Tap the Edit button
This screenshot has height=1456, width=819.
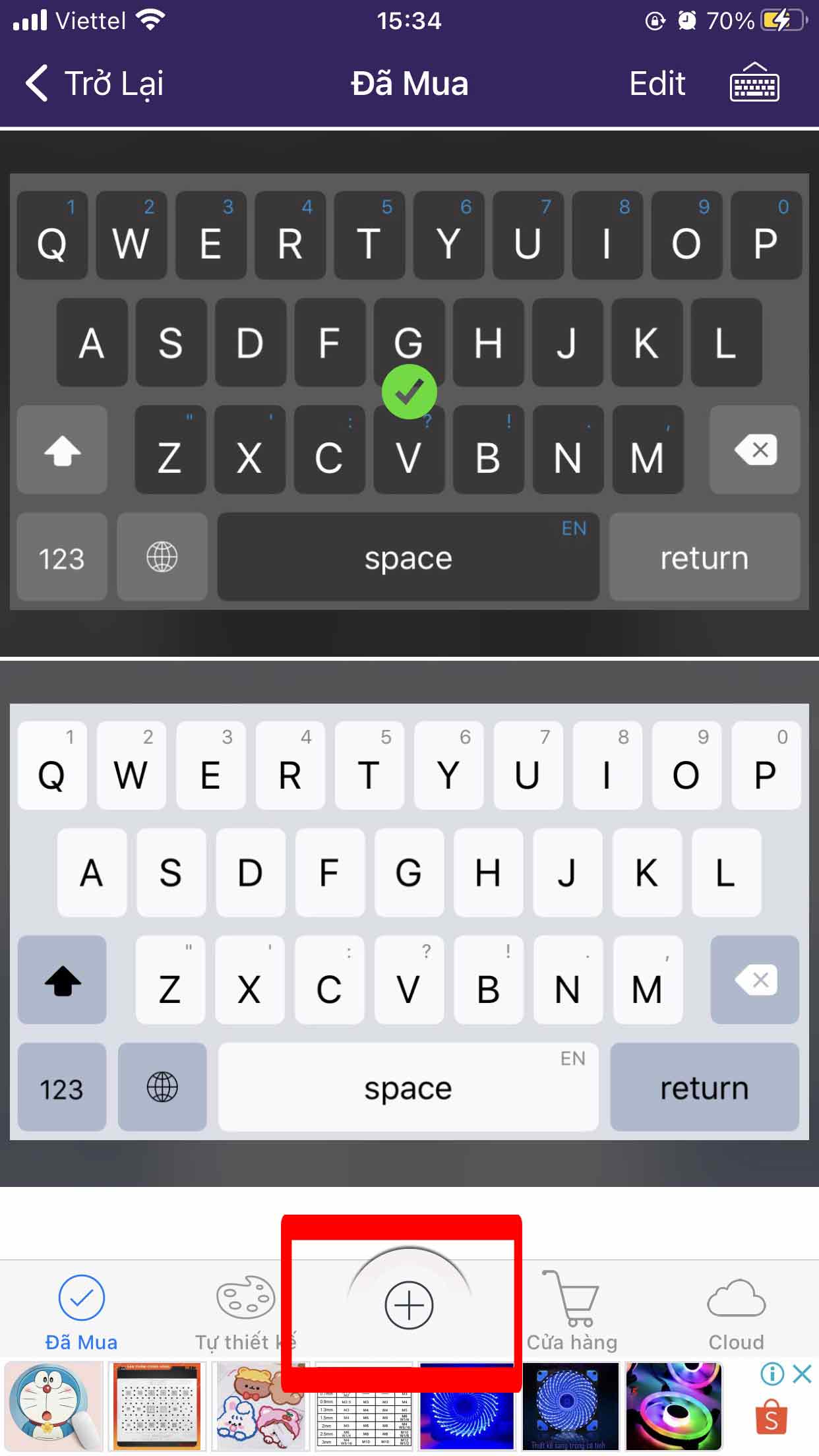[657, 84]
